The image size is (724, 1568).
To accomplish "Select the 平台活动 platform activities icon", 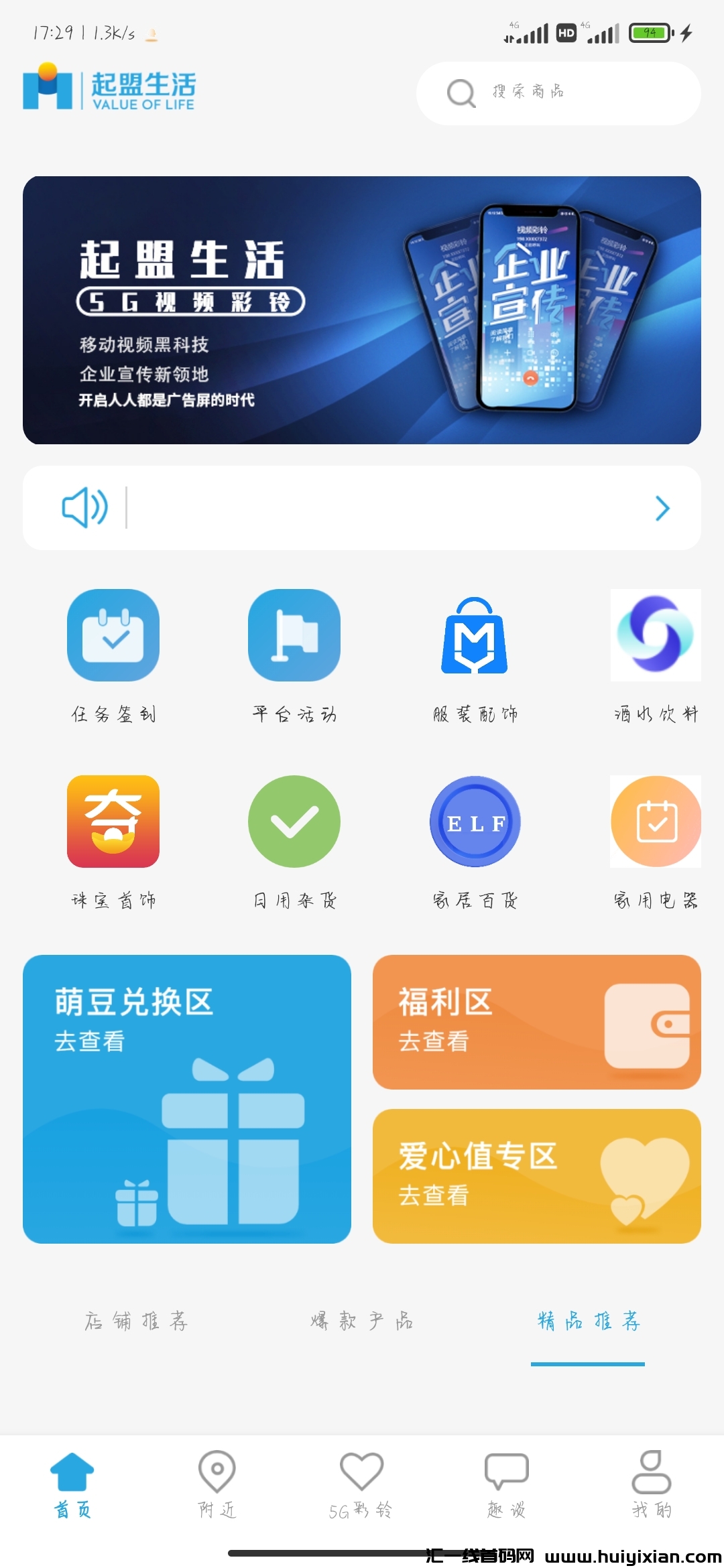I will pyautogui.click(x=294, y=636).
